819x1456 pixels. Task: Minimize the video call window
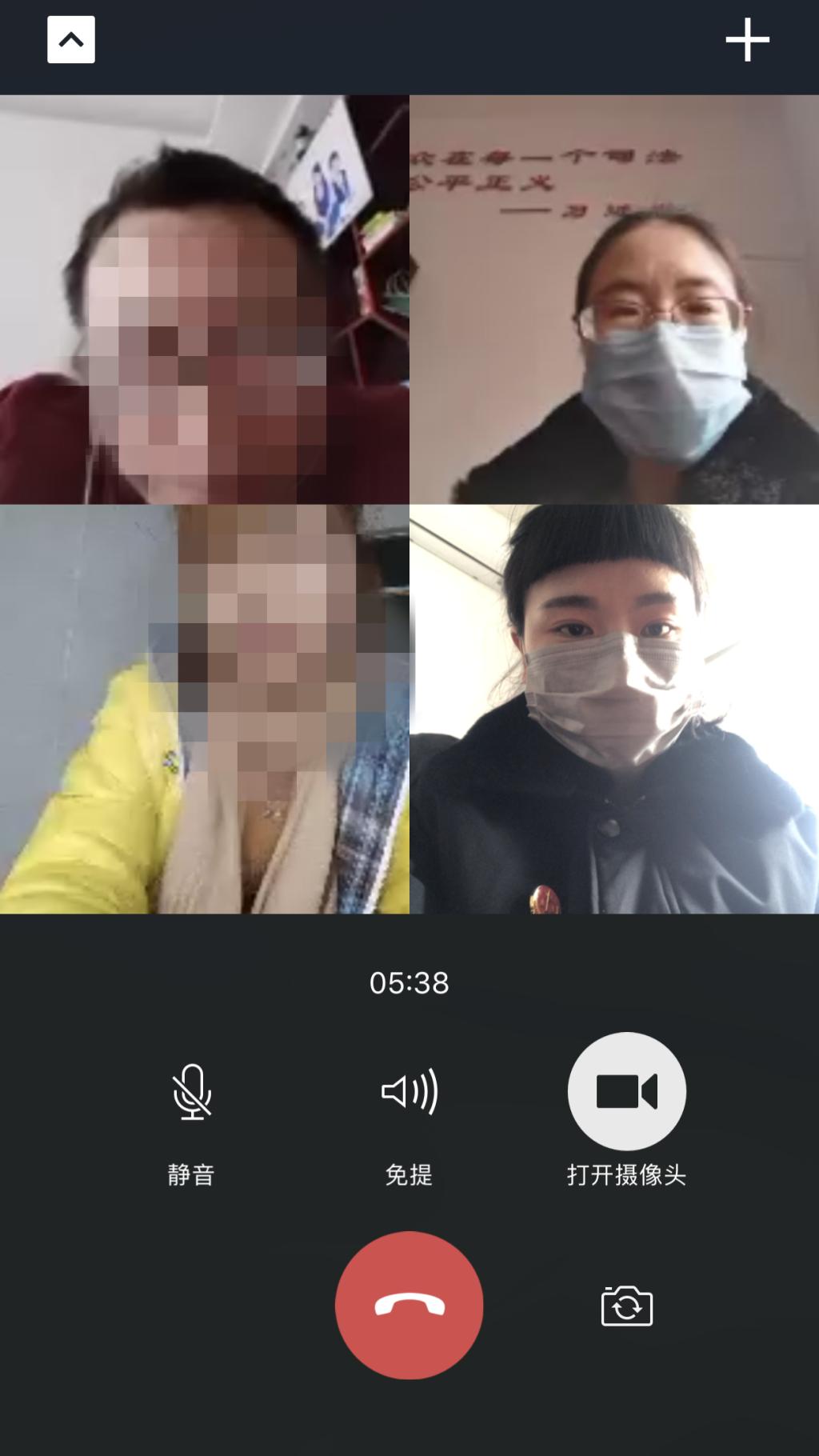pos(71,40)
